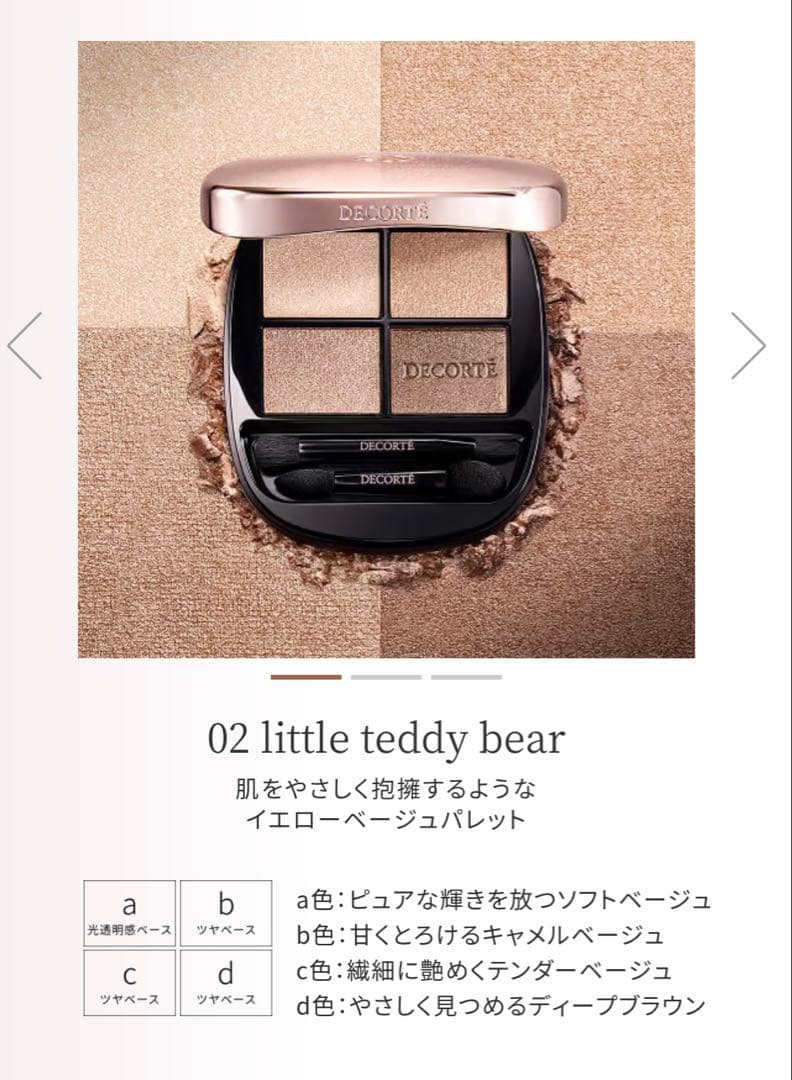This screenshot has width=792, height=1080.
Task: Go to the next palette slide
Action: coord(747,346)
